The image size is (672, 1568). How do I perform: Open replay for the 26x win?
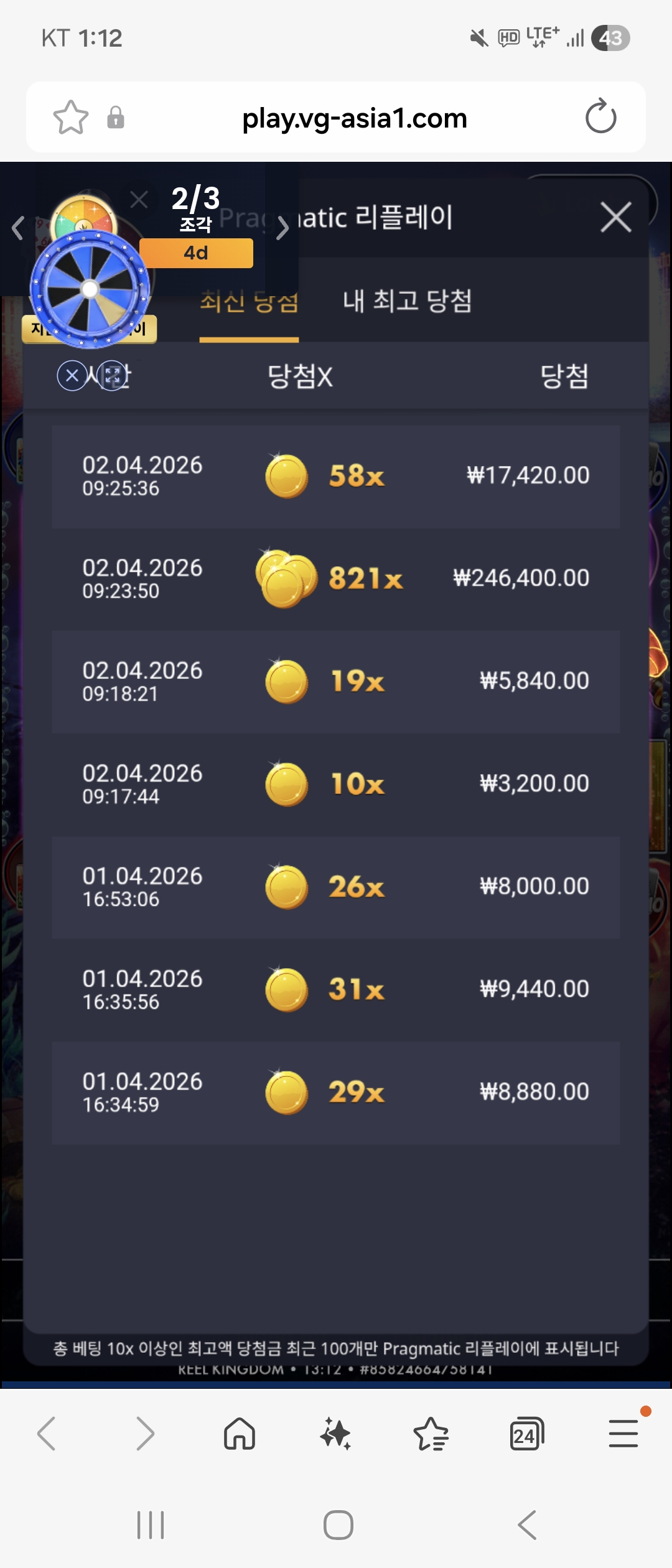pyautogui.click(x=336, y=887)
